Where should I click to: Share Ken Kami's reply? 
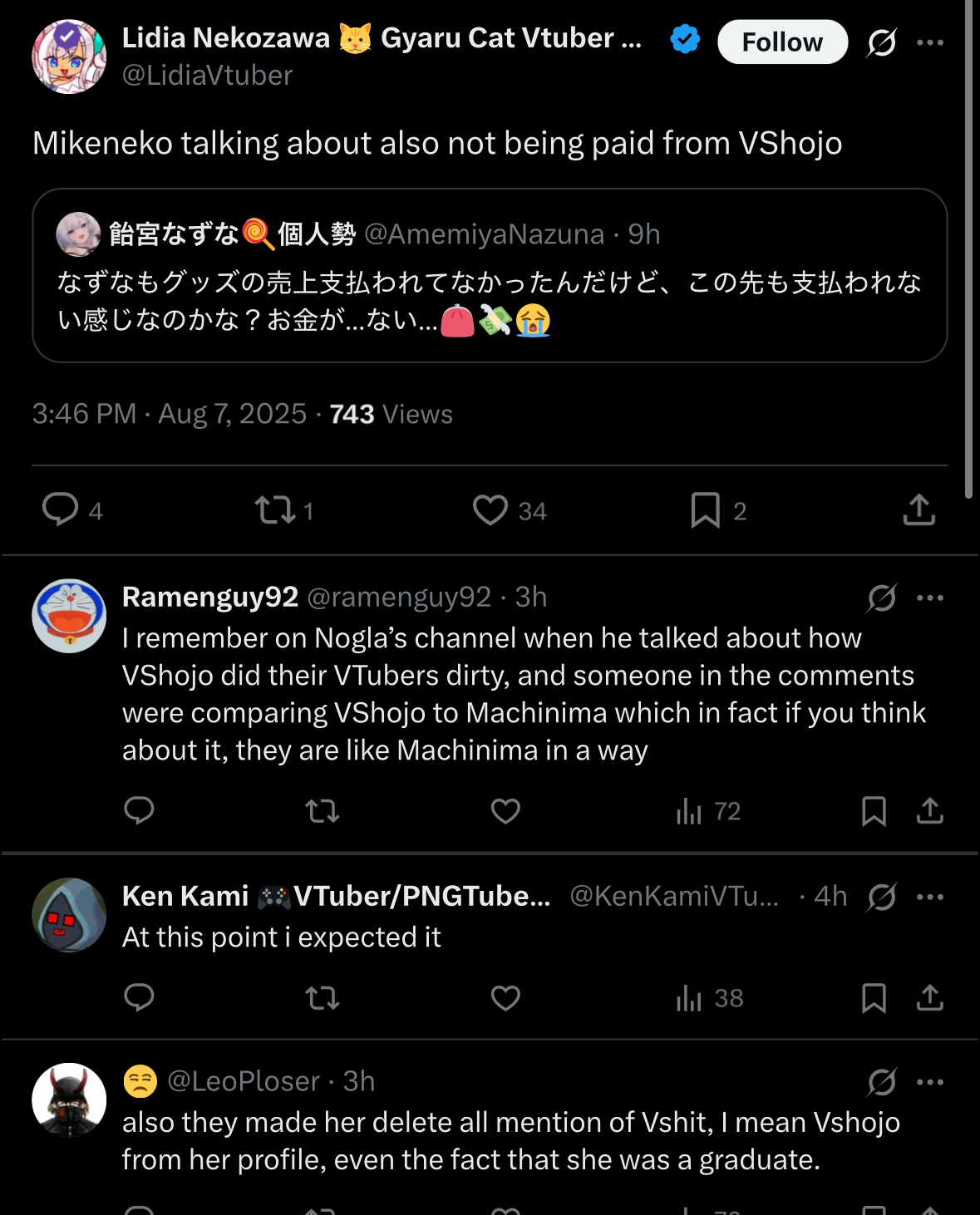(929, 997)
